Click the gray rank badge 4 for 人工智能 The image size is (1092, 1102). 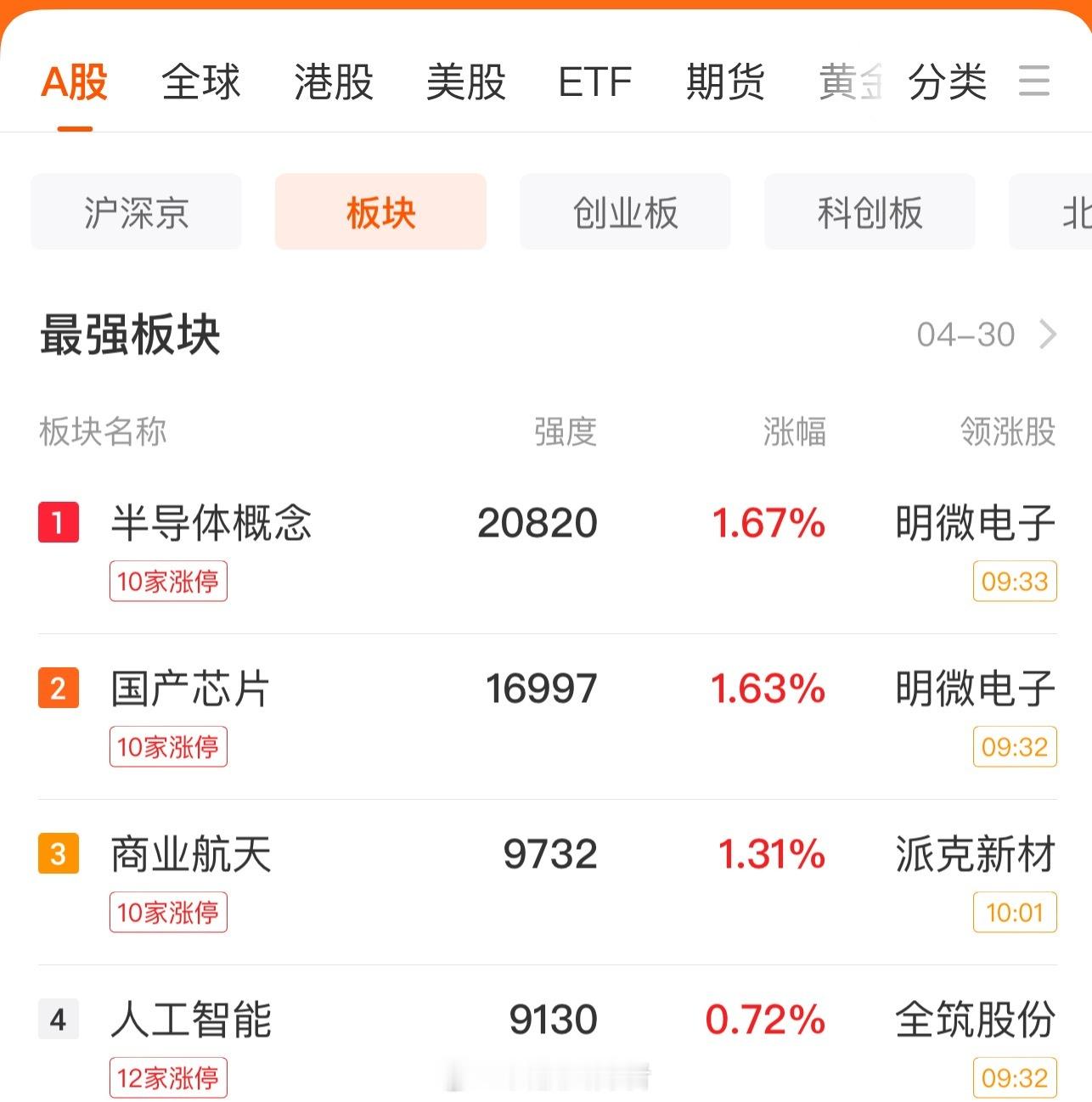(x=58, y=1020)
